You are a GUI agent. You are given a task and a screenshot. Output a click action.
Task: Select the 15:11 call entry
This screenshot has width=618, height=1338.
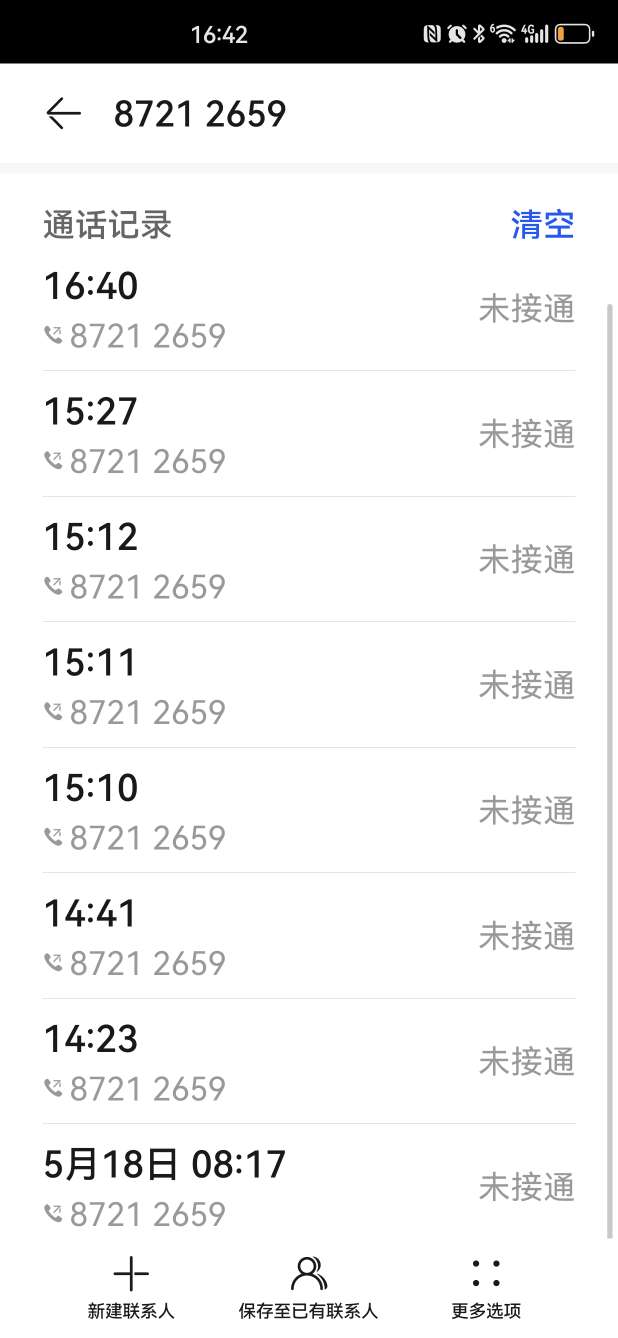pos(309,685)
